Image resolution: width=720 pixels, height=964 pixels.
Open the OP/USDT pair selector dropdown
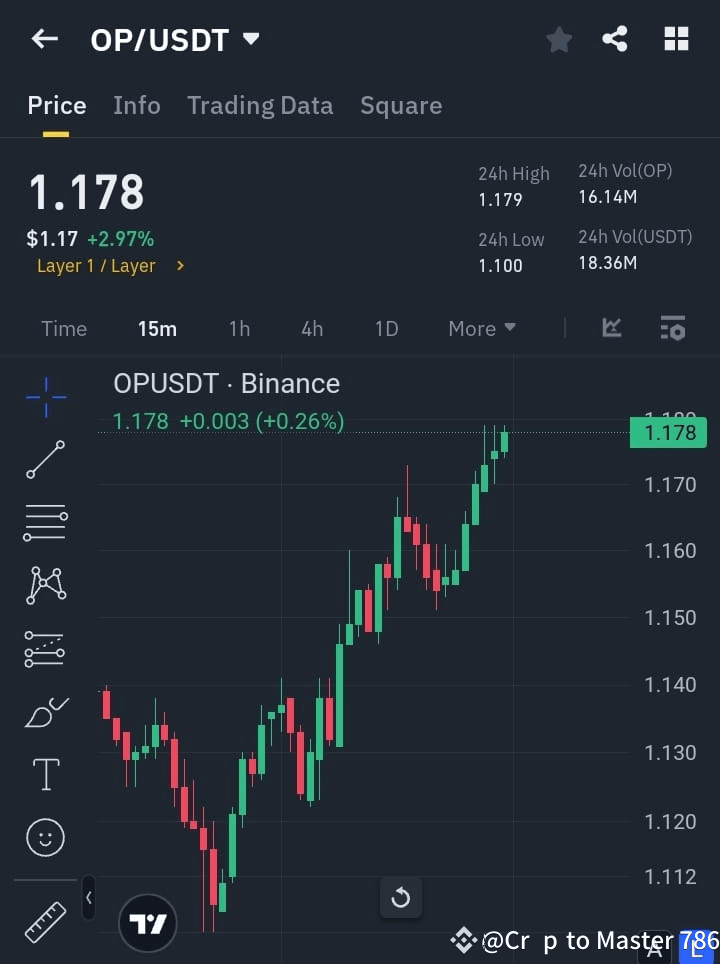point(176,39)
